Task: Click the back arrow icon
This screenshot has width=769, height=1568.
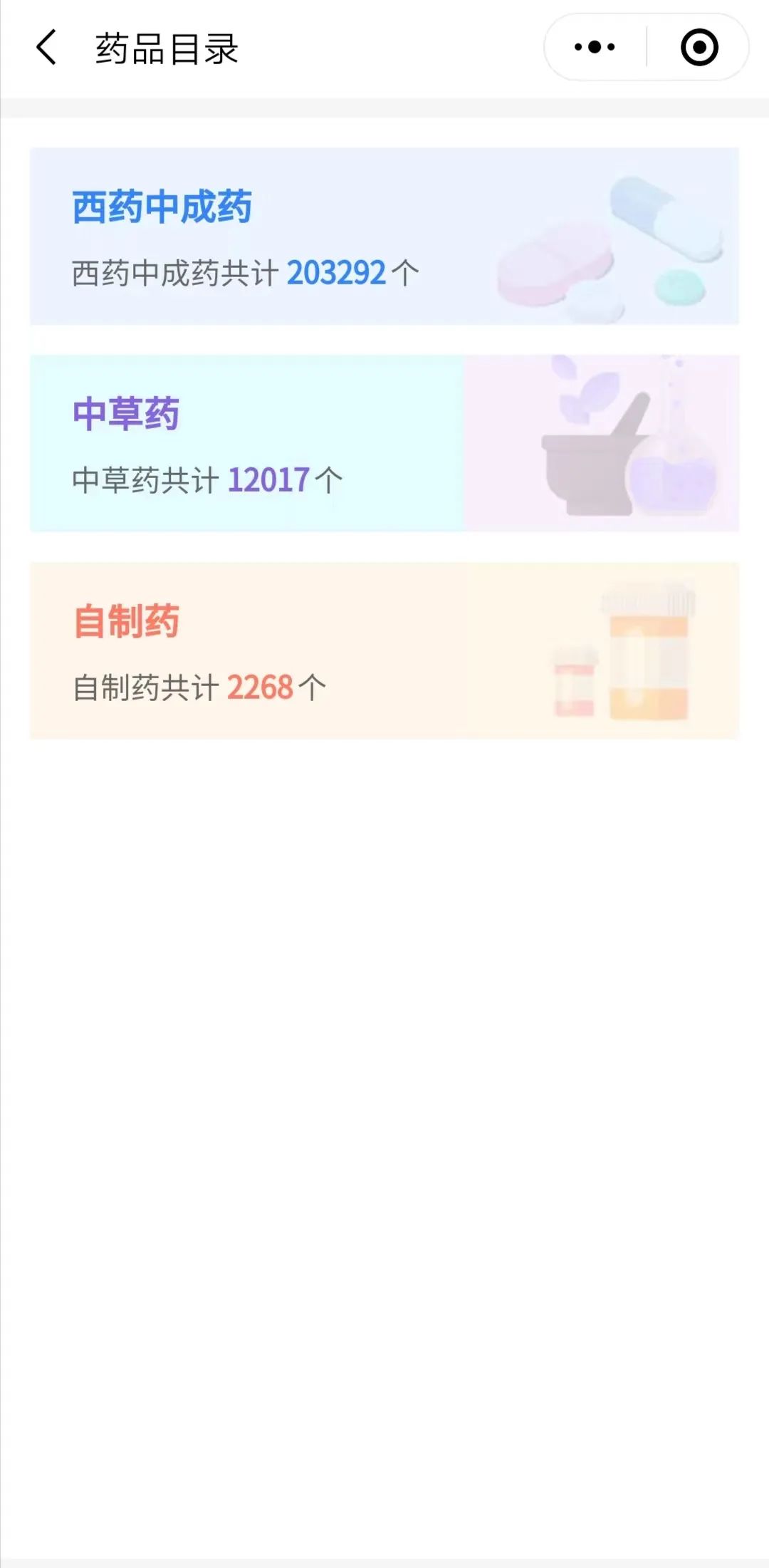Action: coord(46,48)
